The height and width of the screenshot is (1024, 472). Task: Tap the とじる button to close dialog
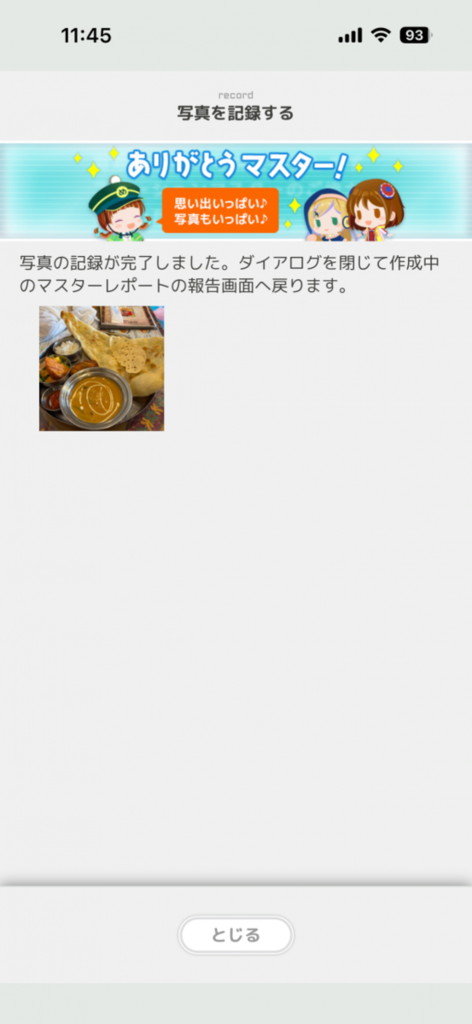(236, 935)
